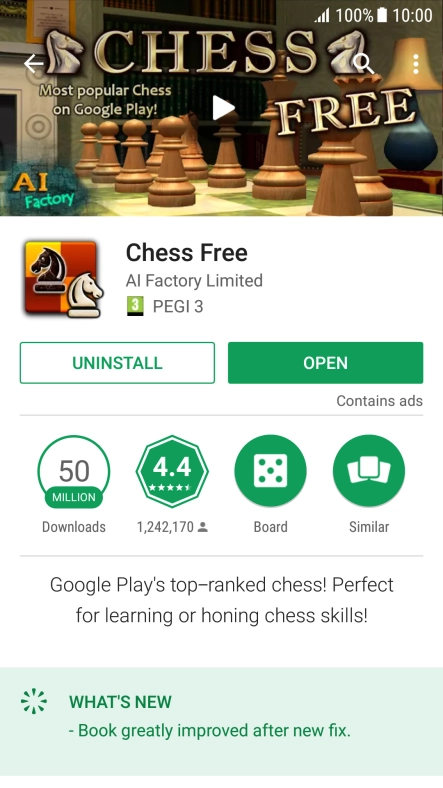443x788 pixels.
Task: Play the Chess Free promo video
Action: click(x=223, y=108)
